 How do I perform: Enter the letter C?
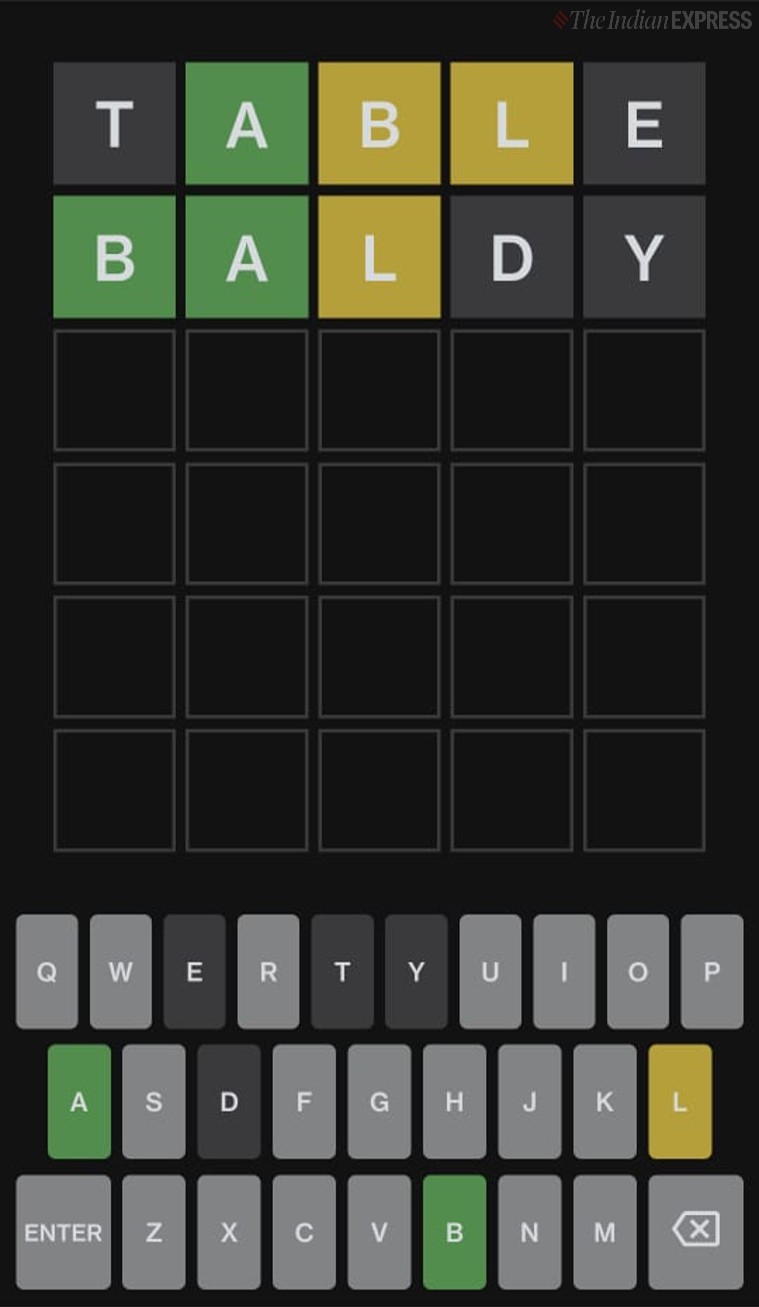(304, 1232)
